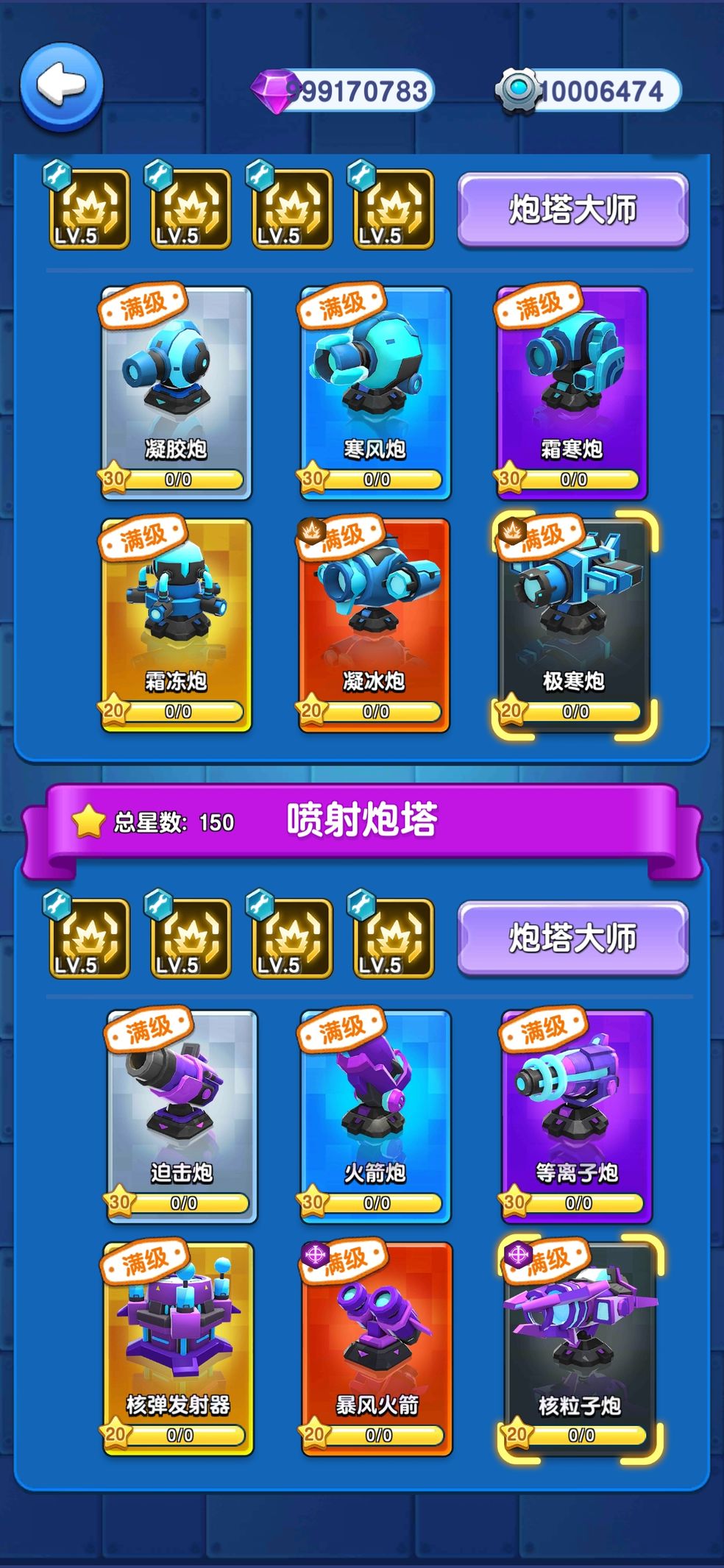Tap 炮塔大师 button above 凝胶炮 section
724x1568 pixels.
tap(572, 210)
